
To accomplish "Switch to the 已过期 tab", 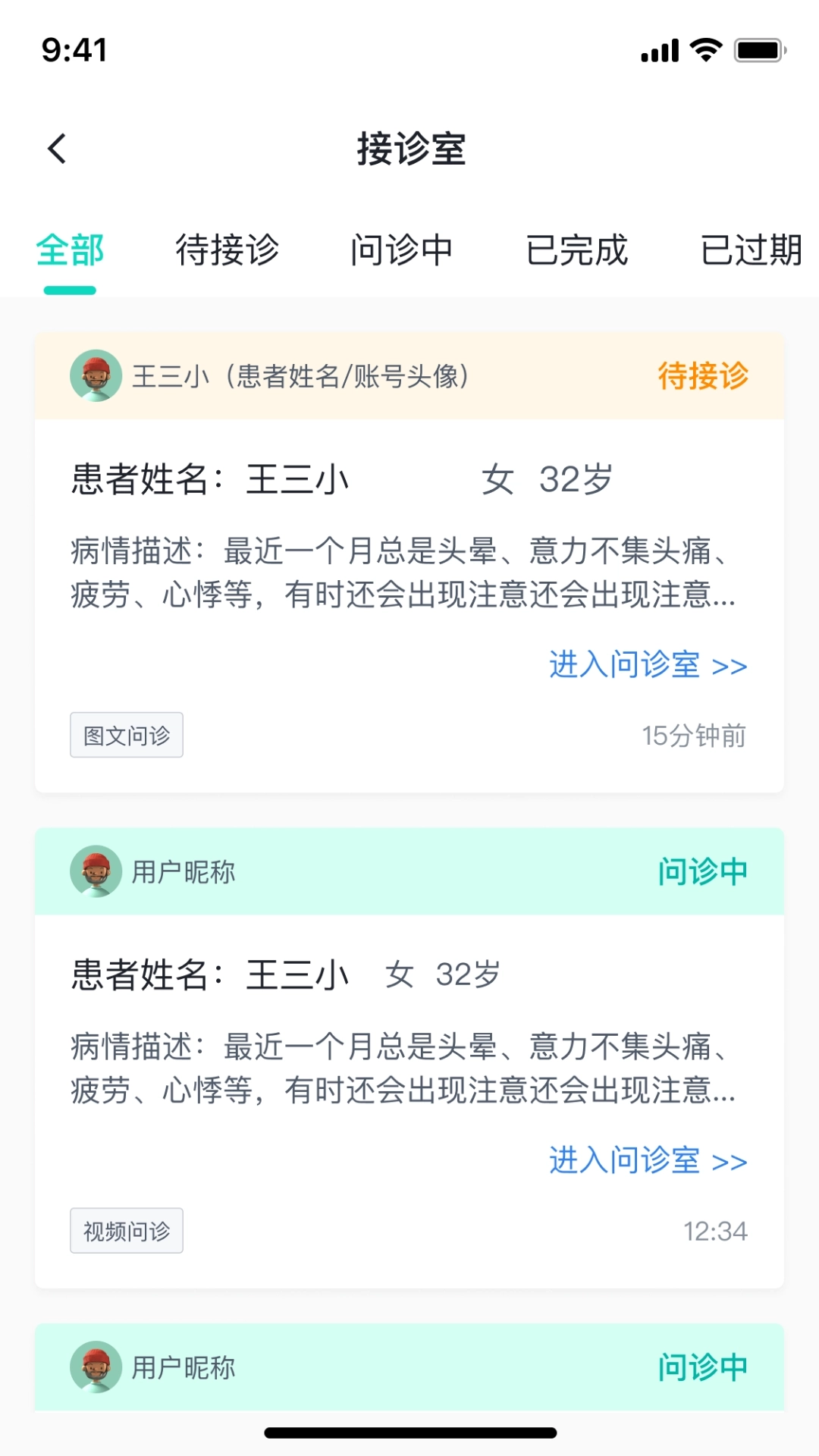I will point(751,250).
